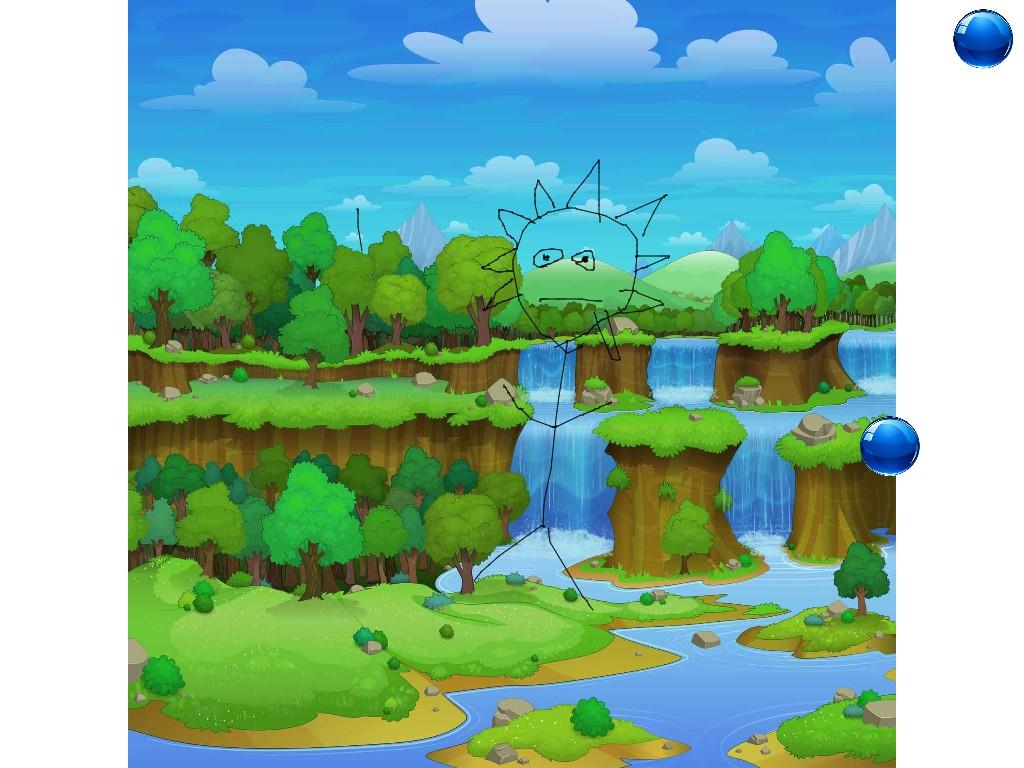Tap the blue ball button beside the waterfall
This screenshot has height=768, width=1024.
[x=889, y=446]
